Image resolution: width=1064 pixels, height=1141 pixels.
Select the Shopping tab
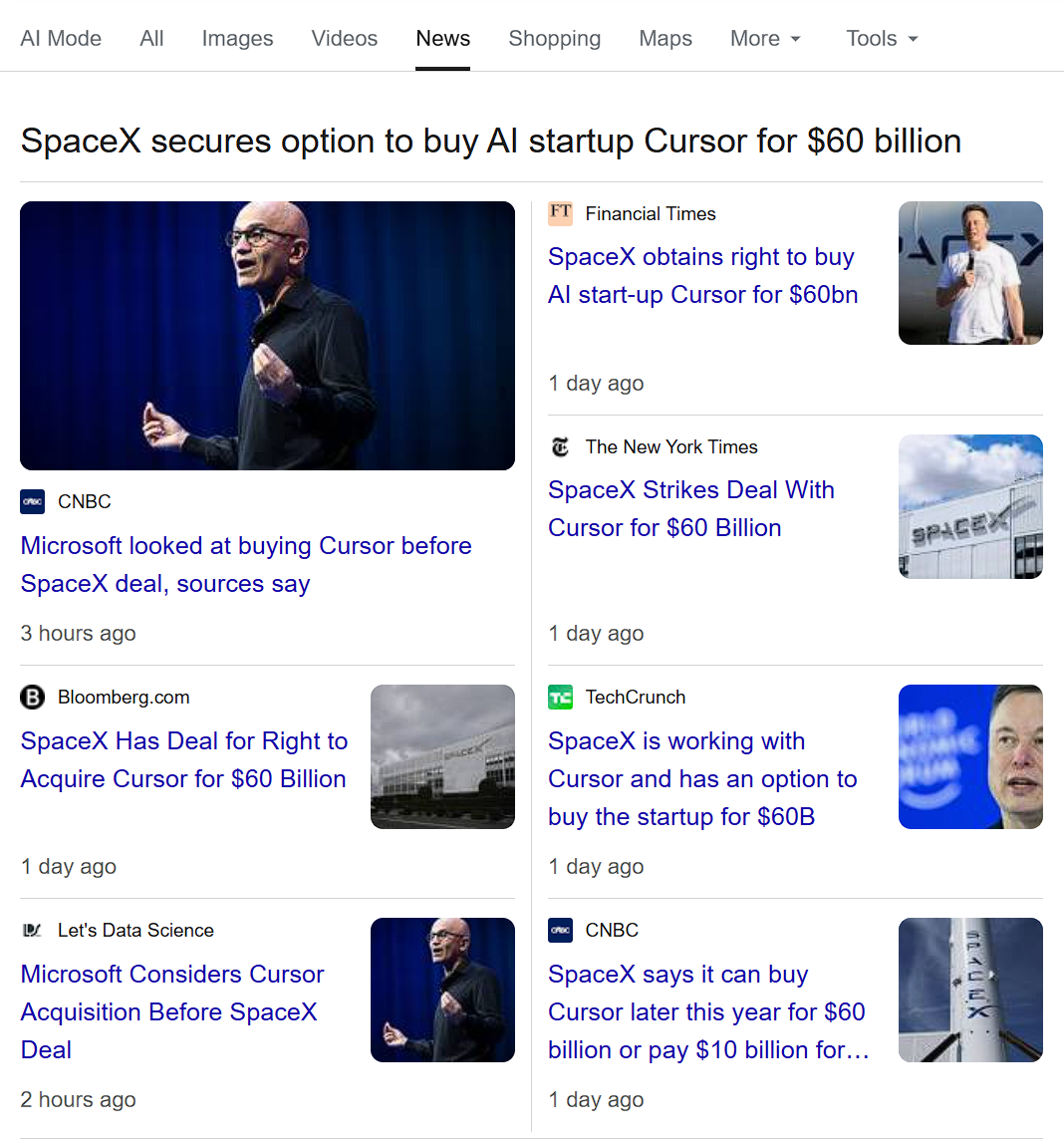tap(554, 39)
